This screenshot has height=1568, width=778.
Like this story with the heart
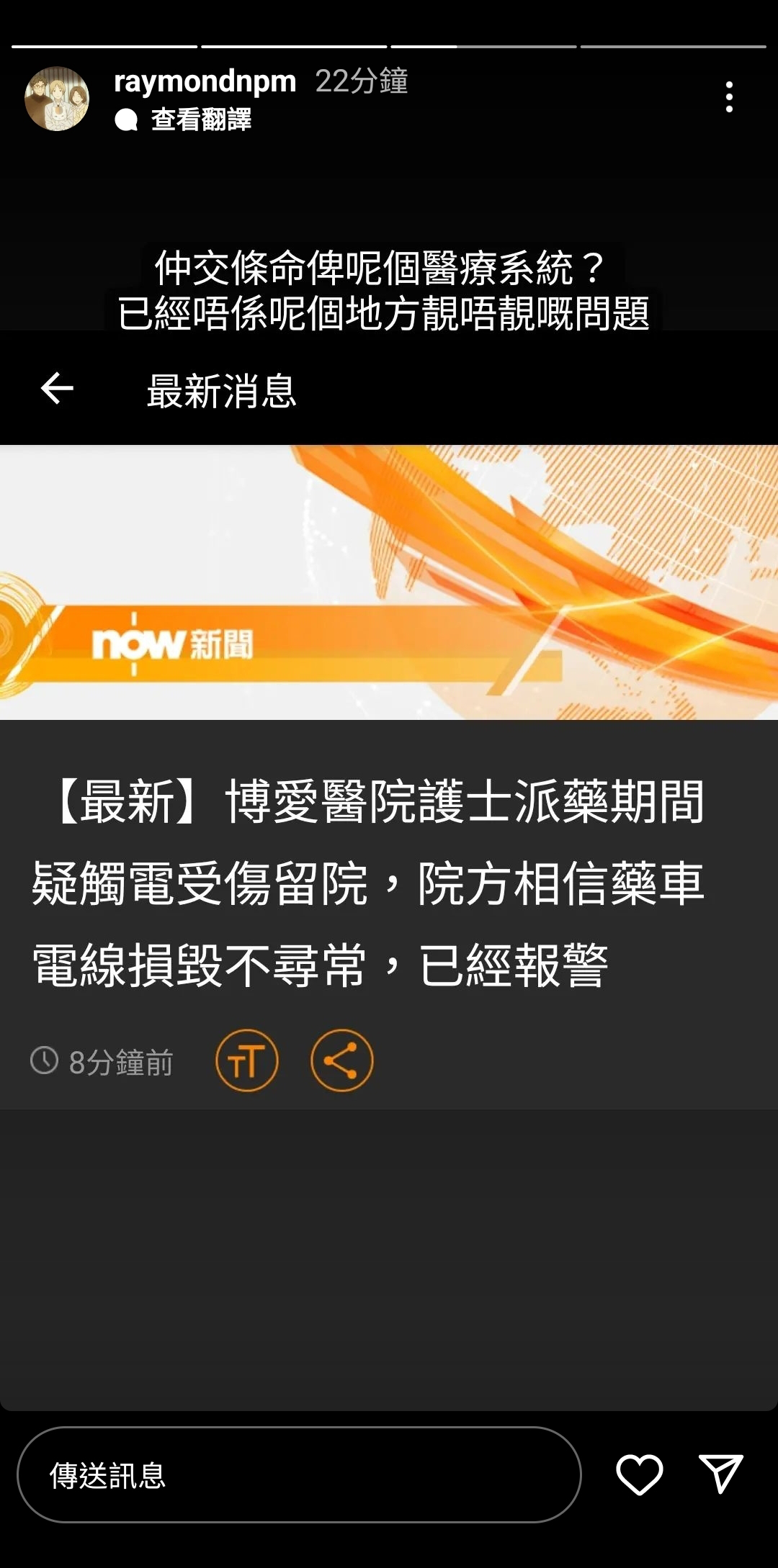point(639,1474)
